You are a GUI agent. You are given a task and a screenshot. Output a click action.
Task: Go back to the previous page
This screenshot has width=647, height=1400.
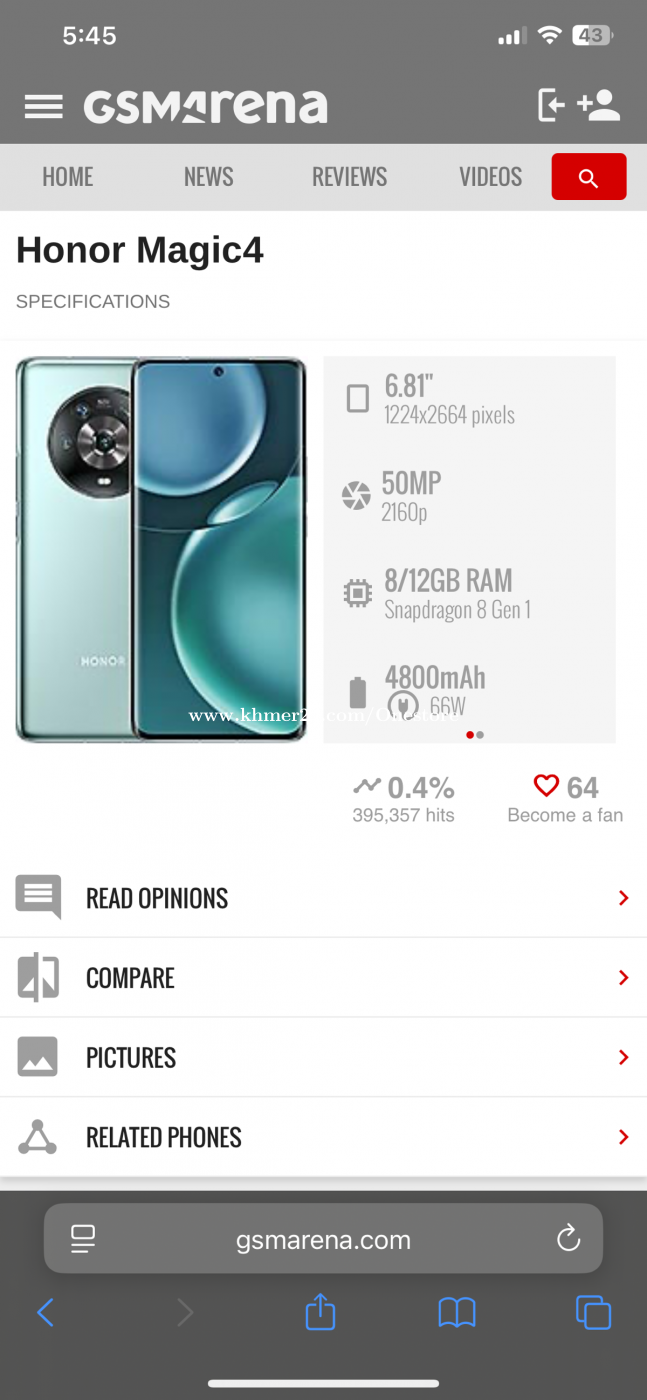click(x=45, y=1312)
